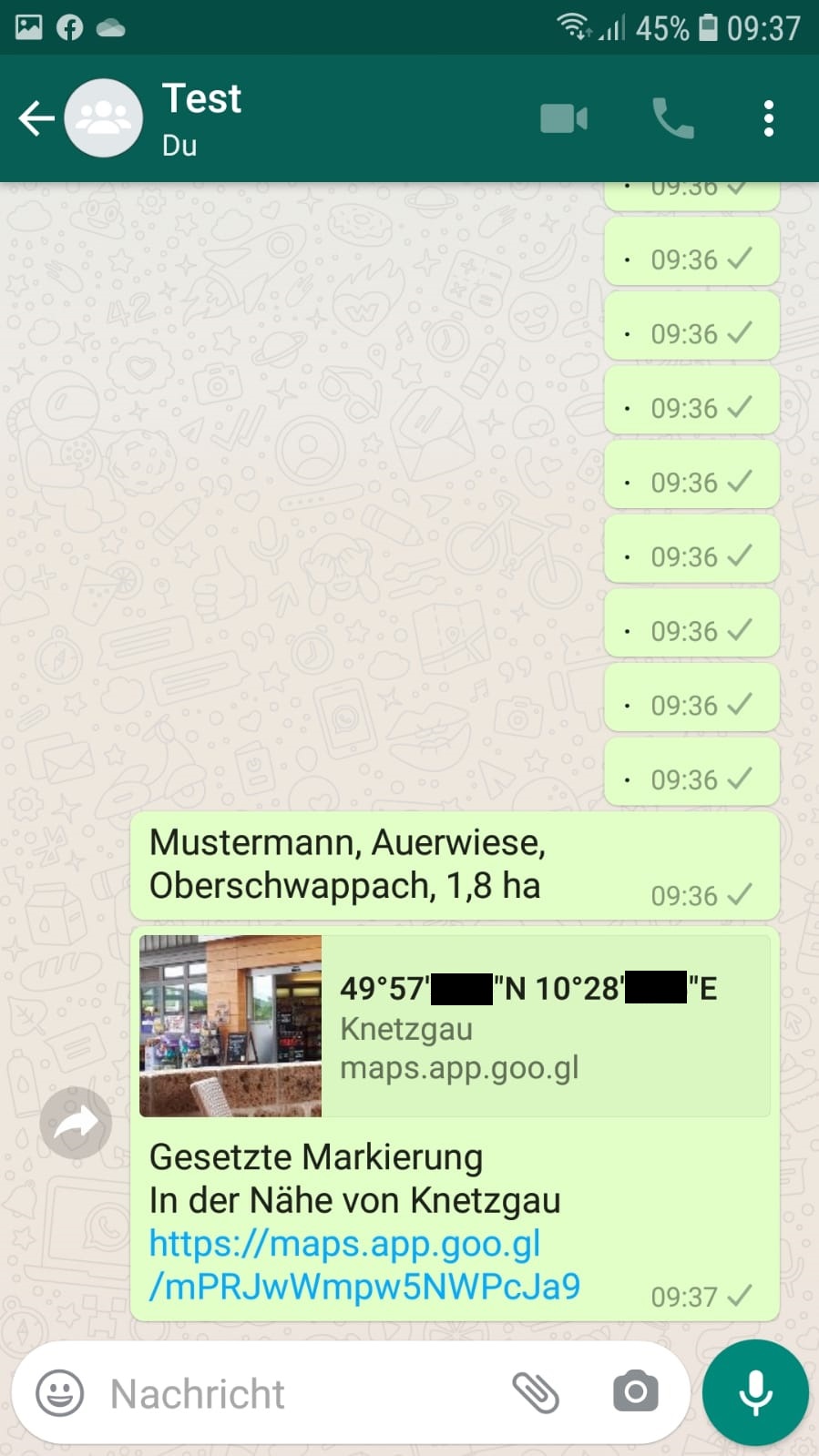Open the camera from the message bar
The image size is (819, 1456).
pos(635,1392)
